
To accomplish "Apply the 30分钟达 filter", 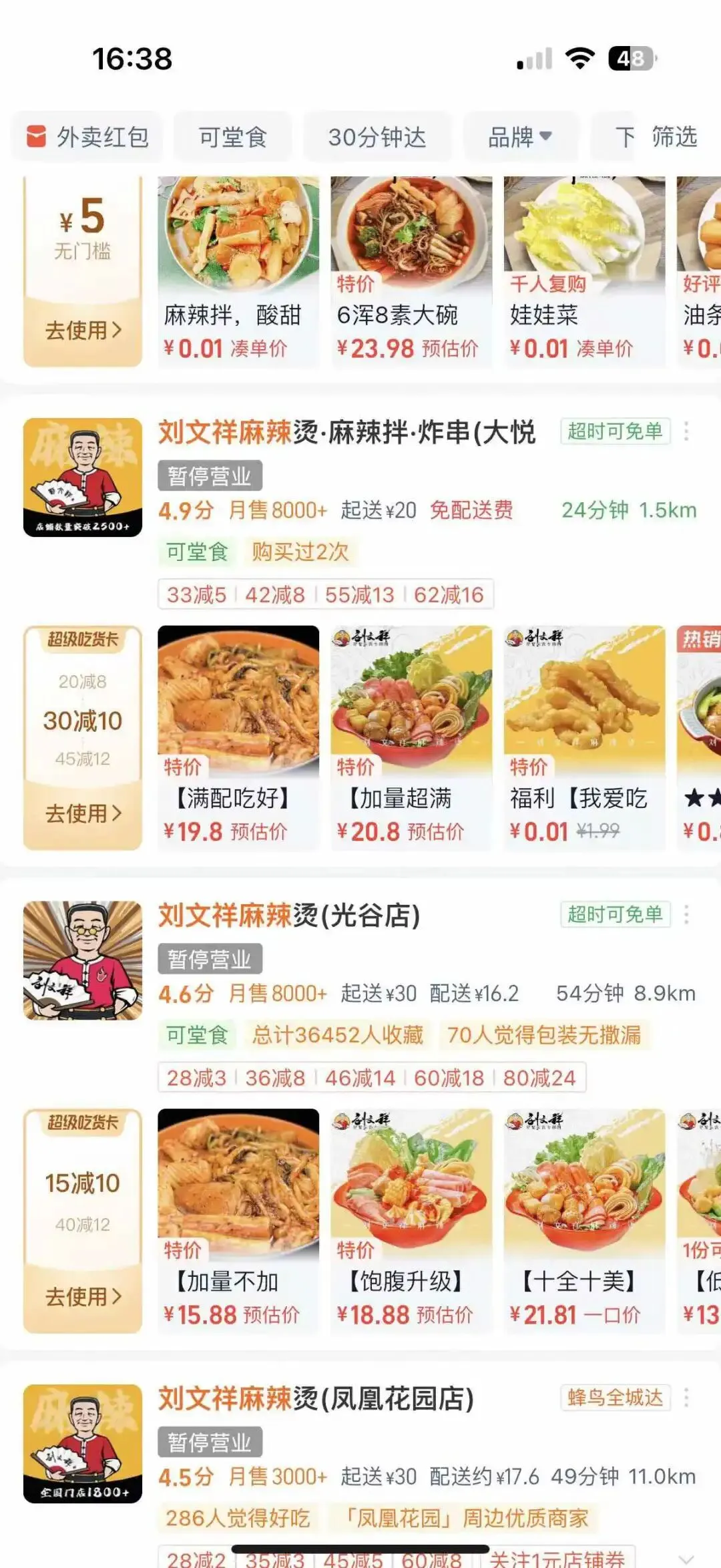I will coord(377,138).
